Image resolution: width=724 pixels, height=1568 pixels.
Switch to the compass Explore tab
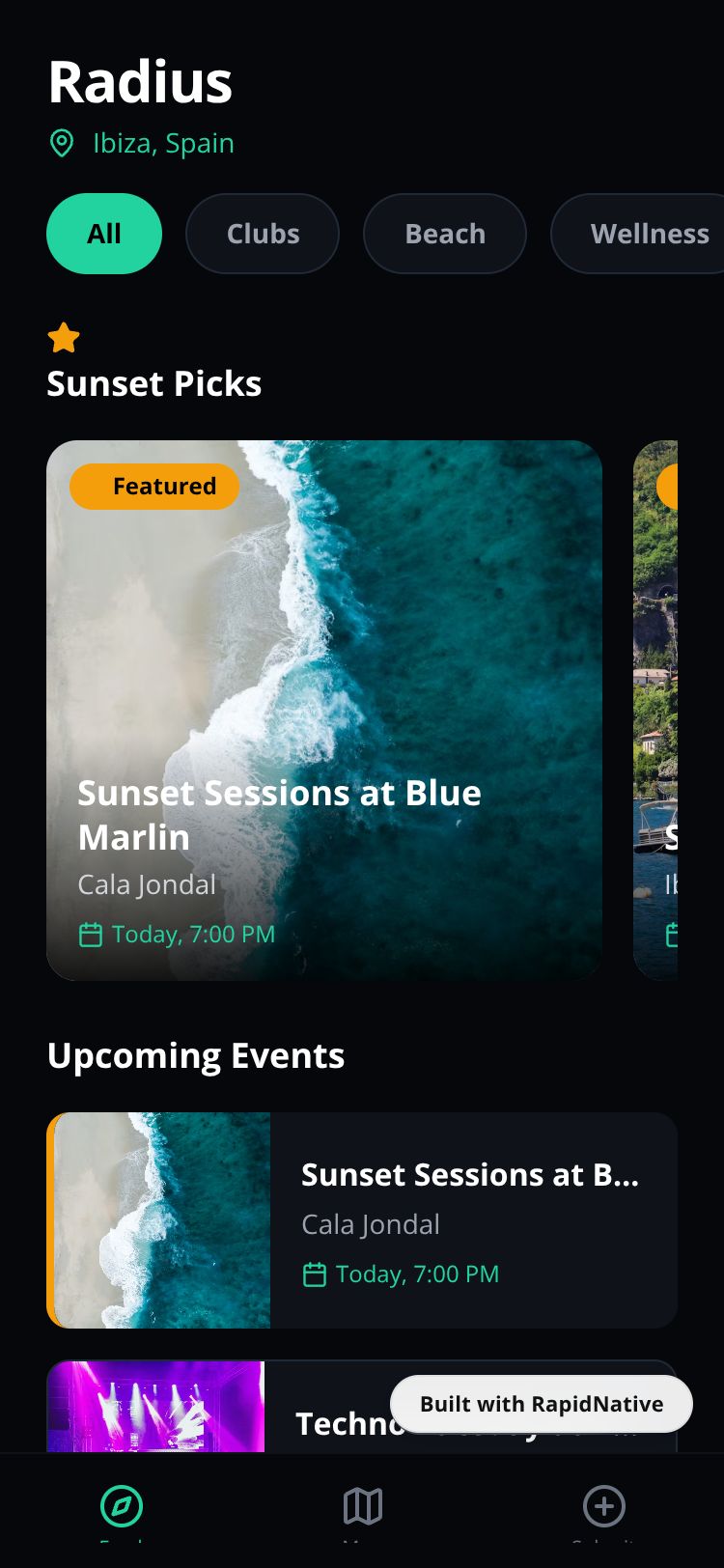[x=122, y=1506]
